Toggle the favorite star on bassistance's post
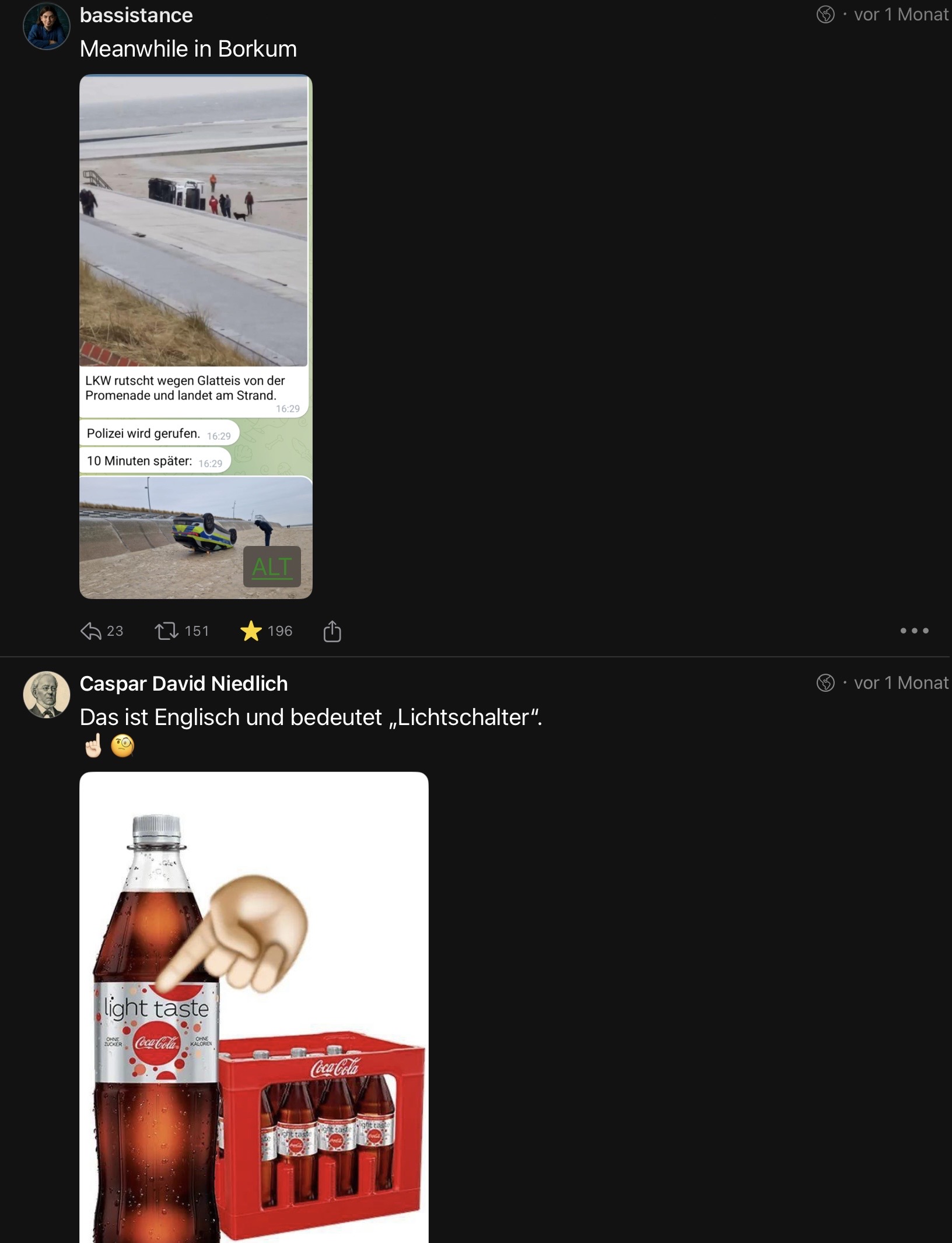 [x=251, y=631]
